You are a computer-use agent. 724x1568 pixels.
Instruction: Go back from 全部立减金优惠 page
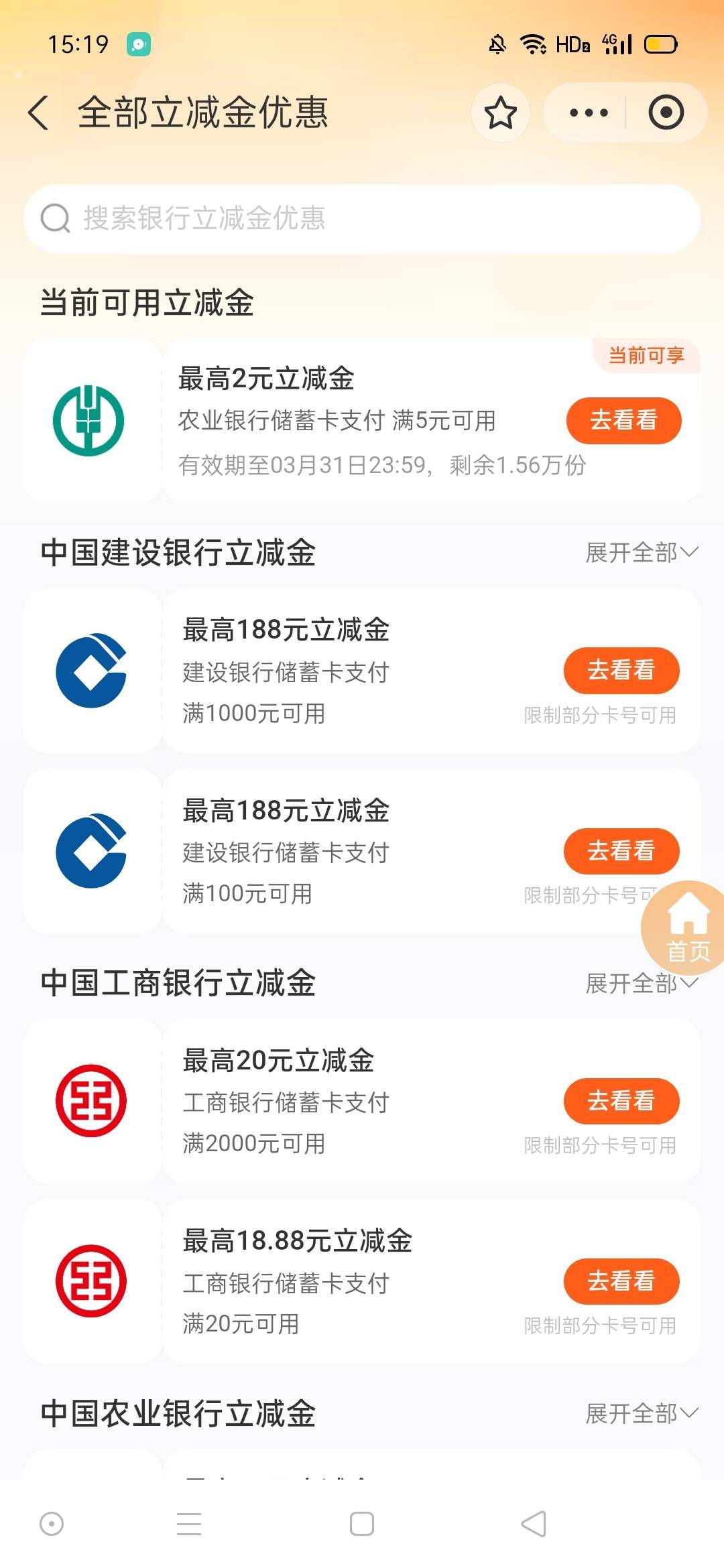coord(39,112)
